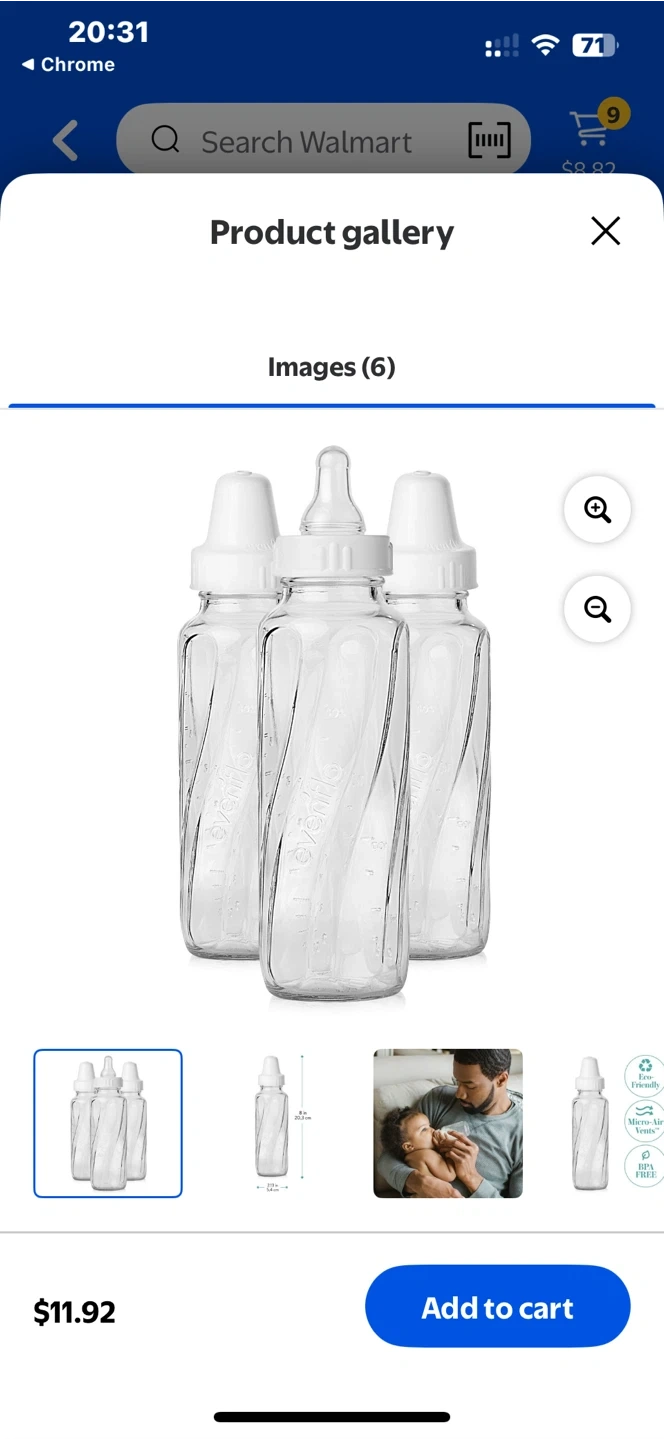Screen dimensions: 664x1440
Task: Select the Images (6) tab
Action: click(331, 368)
